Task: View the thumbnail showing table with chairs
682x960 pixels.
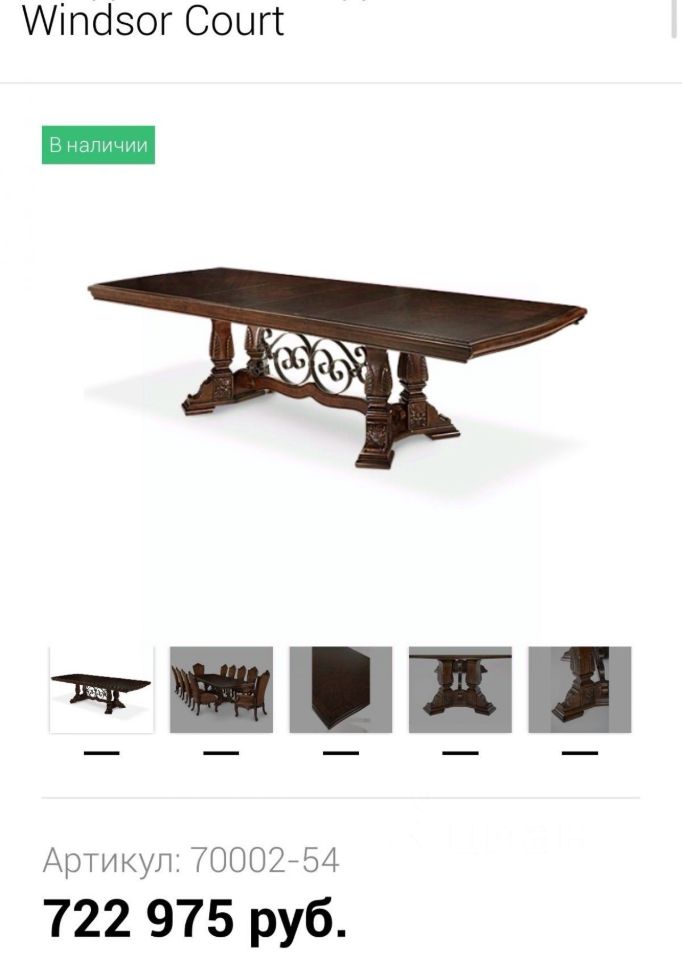Action: point(221,690)
